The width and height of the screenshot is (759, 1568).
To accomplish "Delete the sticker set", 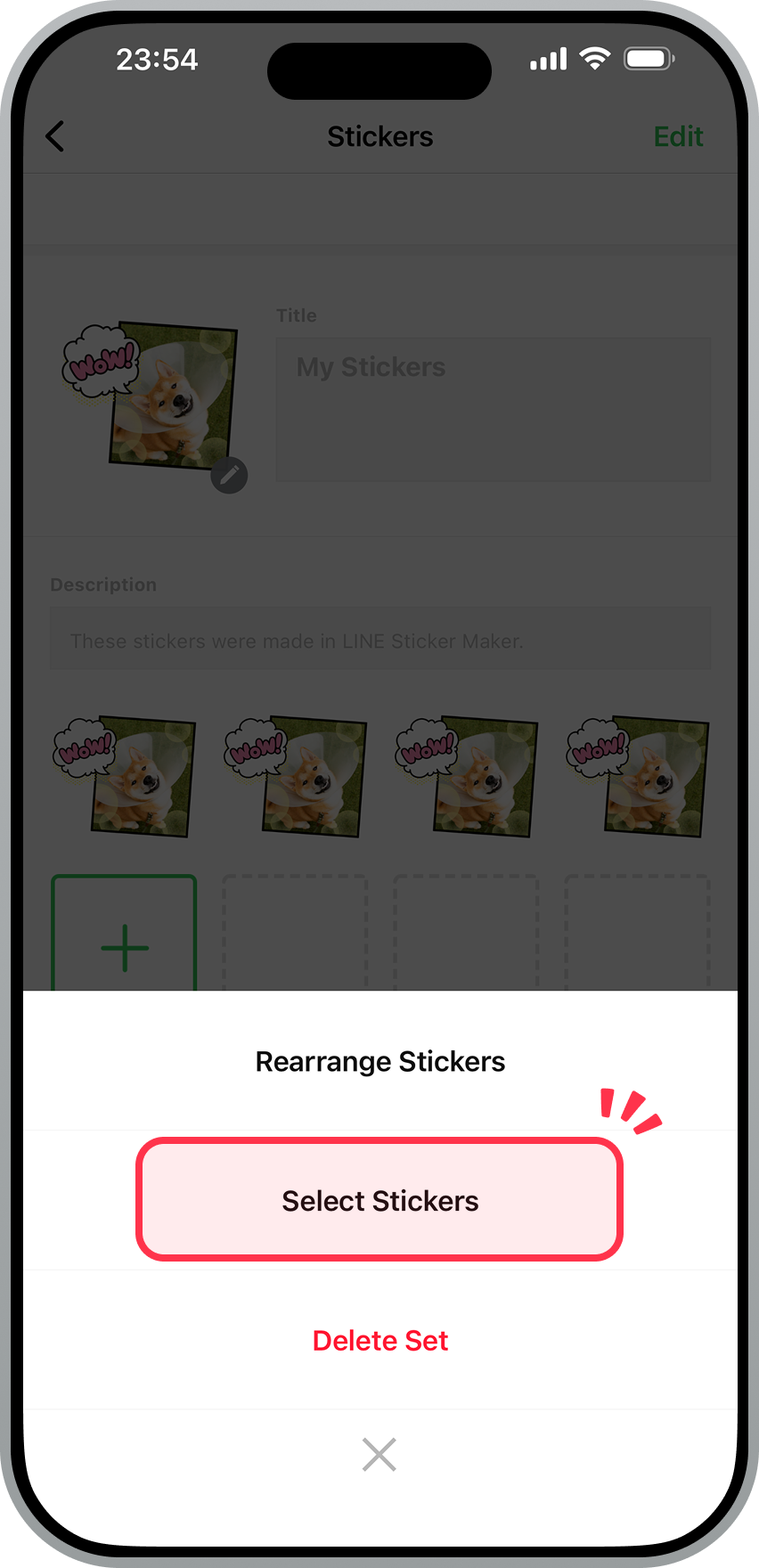I will (379, 1340).
